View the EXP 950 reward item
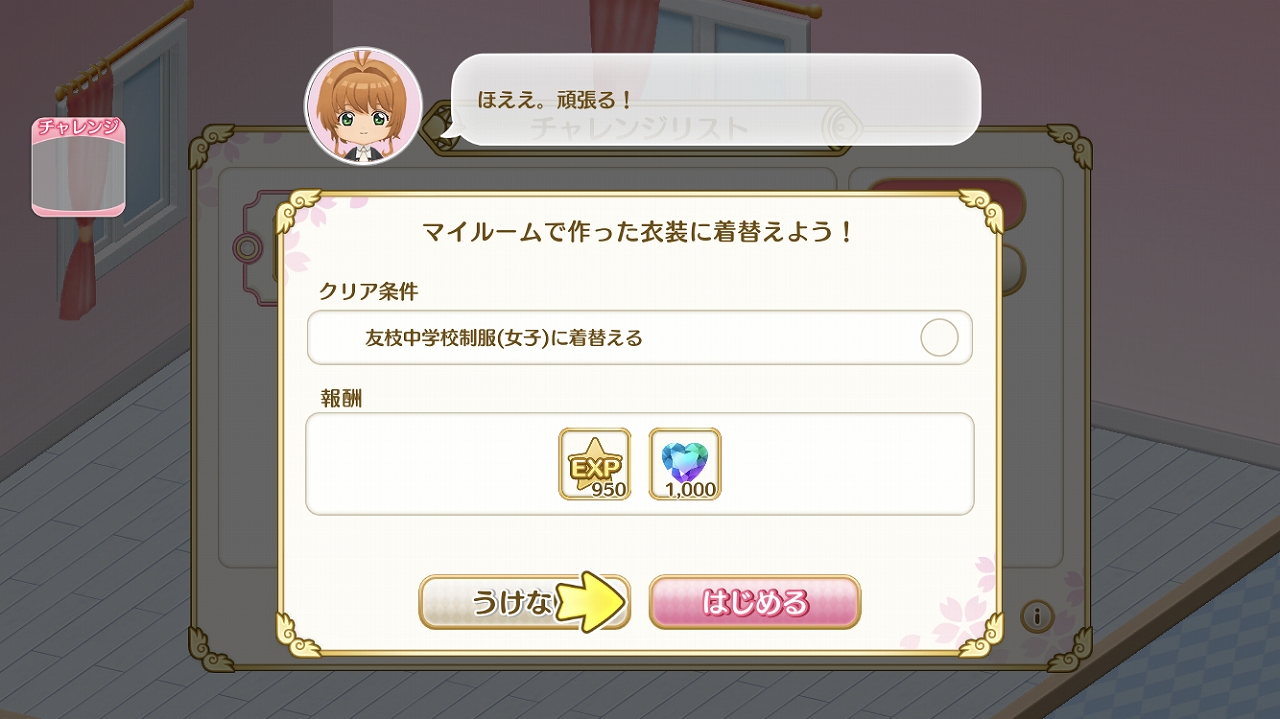This screenshot has width=1280, height=719. click(594, 464)
